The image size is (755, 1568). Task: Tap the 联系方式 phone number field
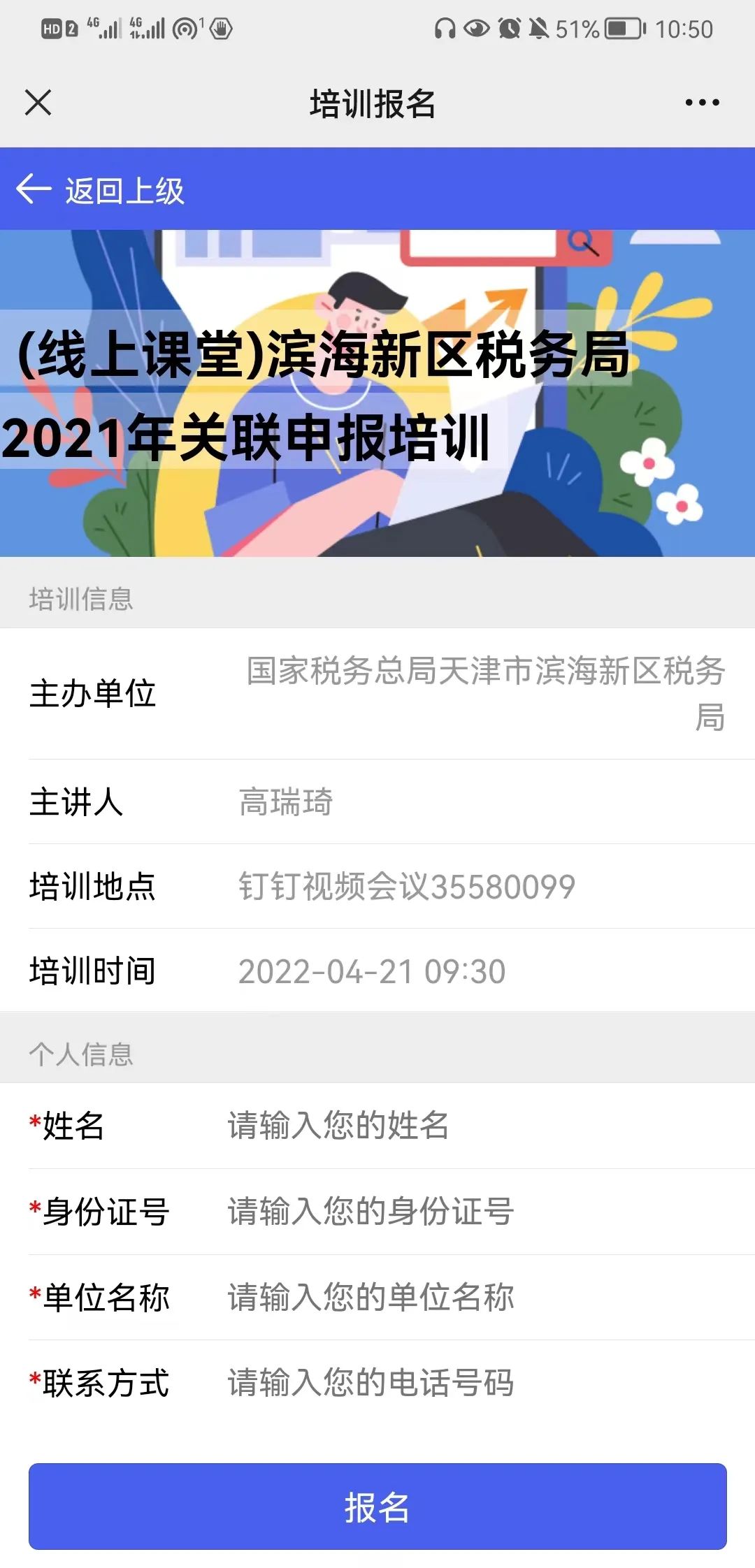475,1383
